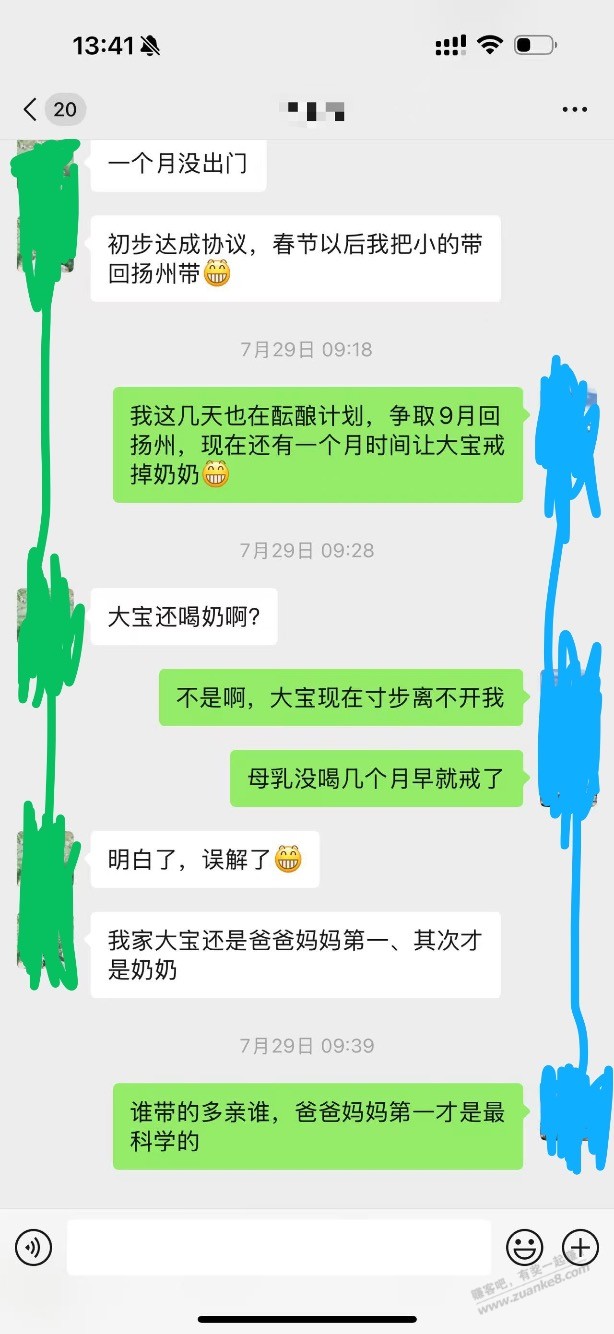Tap the message text field
Viewport: 614px width, 1334px height.
[278, 1247]
